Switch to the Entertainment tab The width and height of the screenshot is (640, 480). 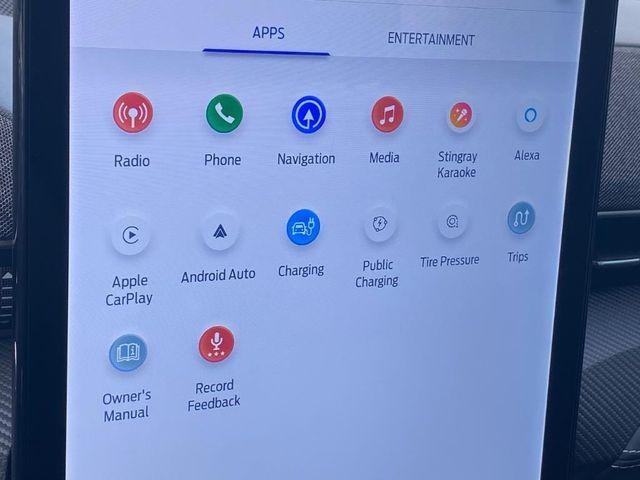431,39
